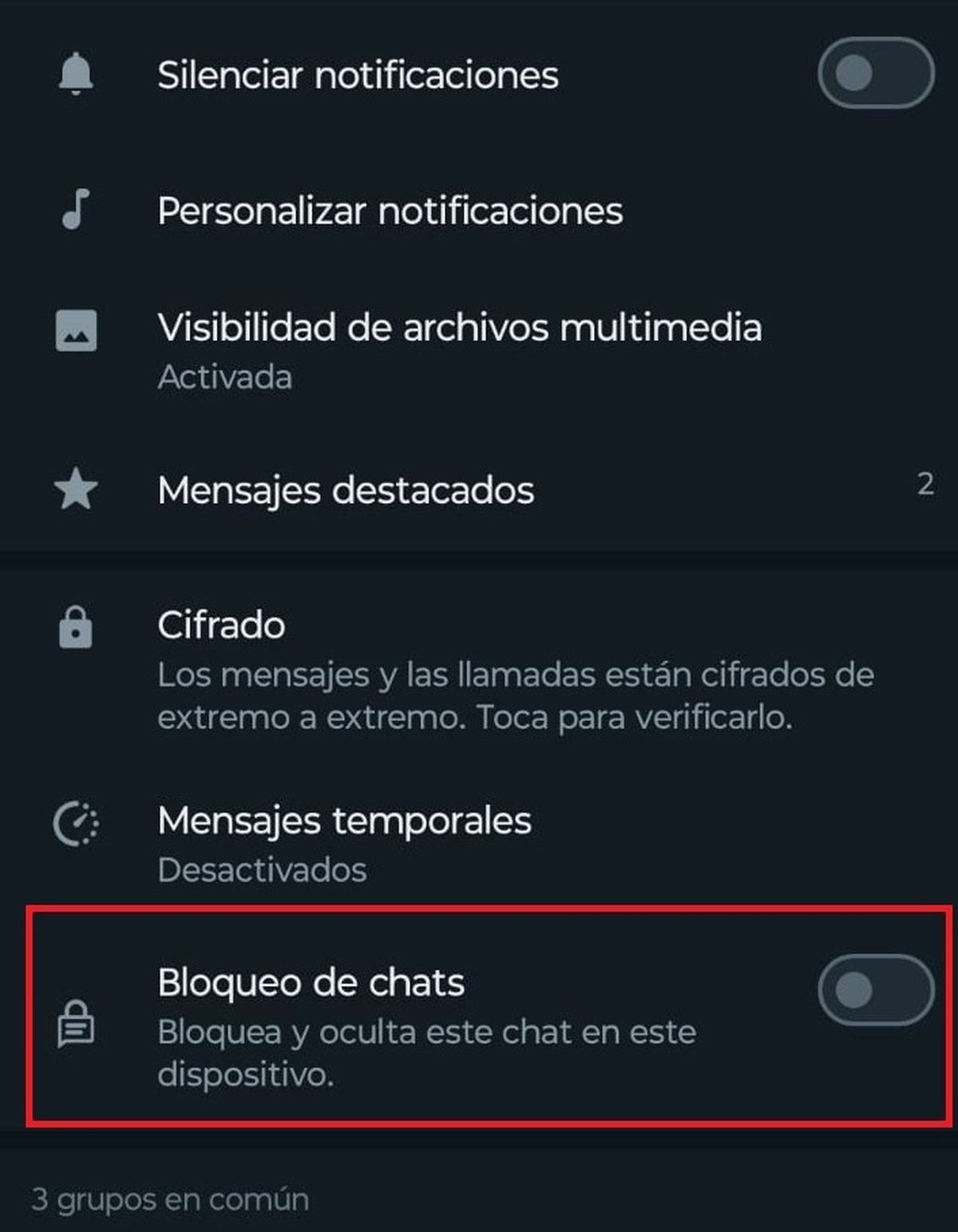Open Mensajes temporales options
958x1232 pixels.
coord(345,821)
